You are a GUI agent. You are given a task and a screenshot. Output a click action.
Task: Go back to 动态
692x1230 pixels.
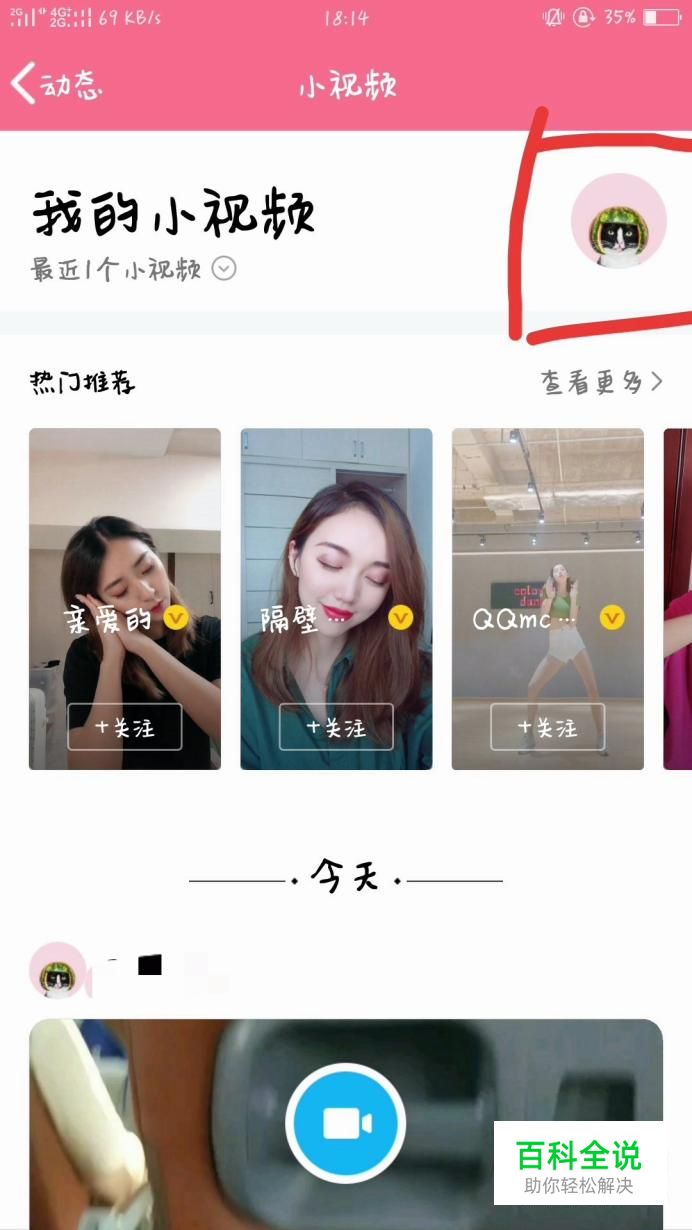[x=57, y=85]
